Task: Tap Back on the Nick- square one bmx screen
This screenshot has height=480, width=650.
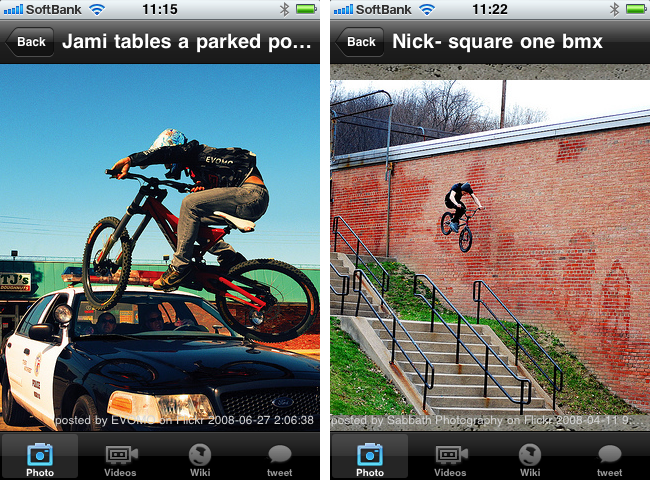Action: 359,42
